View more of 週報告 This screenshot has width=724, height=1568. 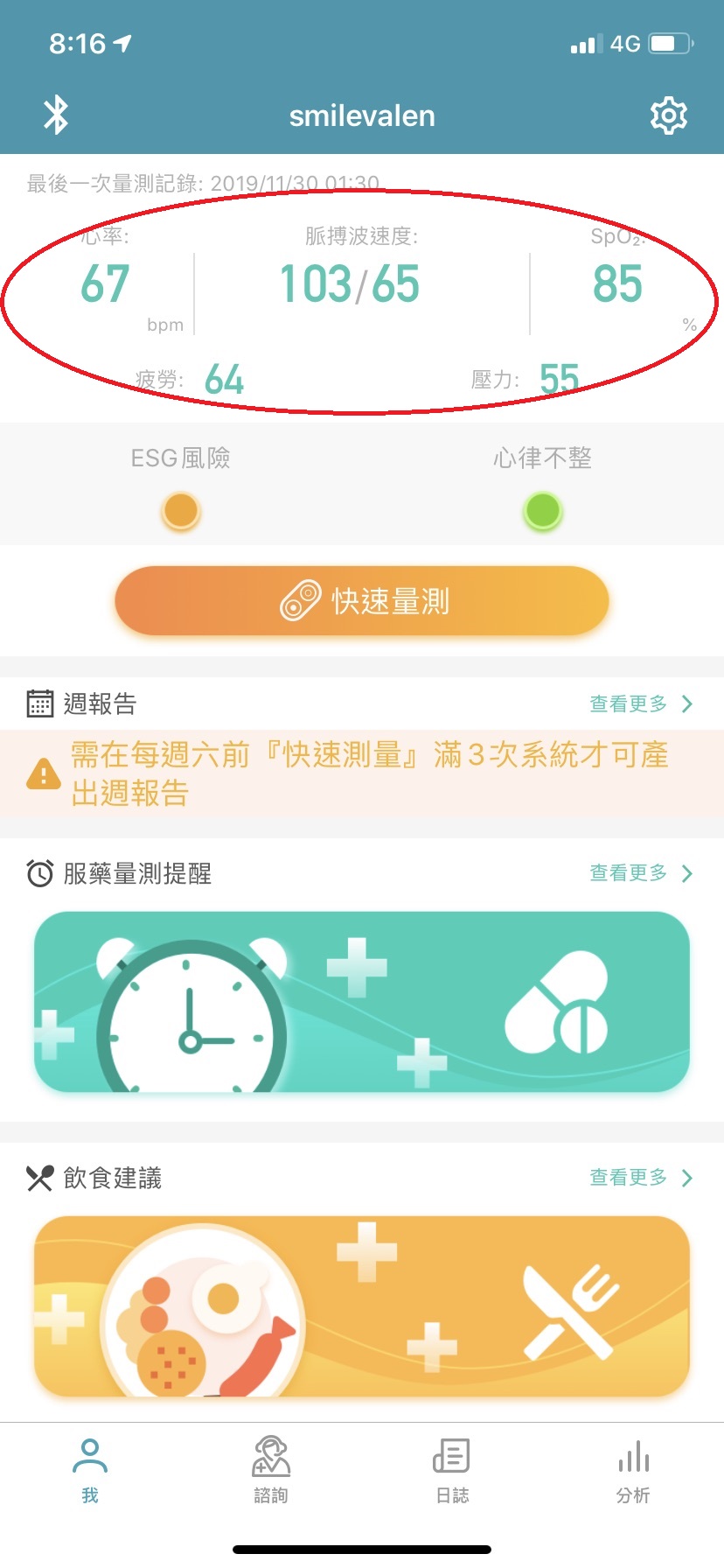(640, 703)
